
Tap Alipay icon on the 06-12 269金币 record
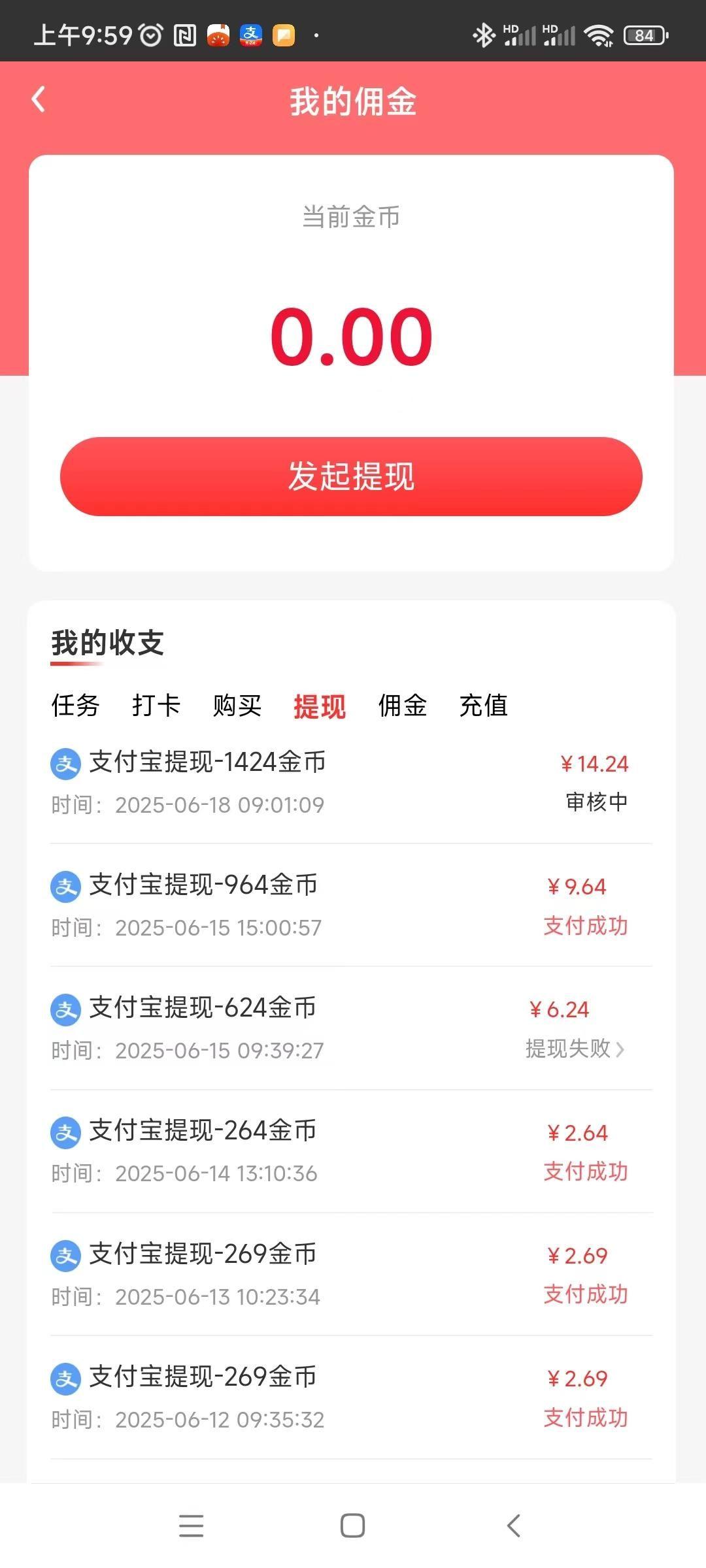click(65, 1376)
